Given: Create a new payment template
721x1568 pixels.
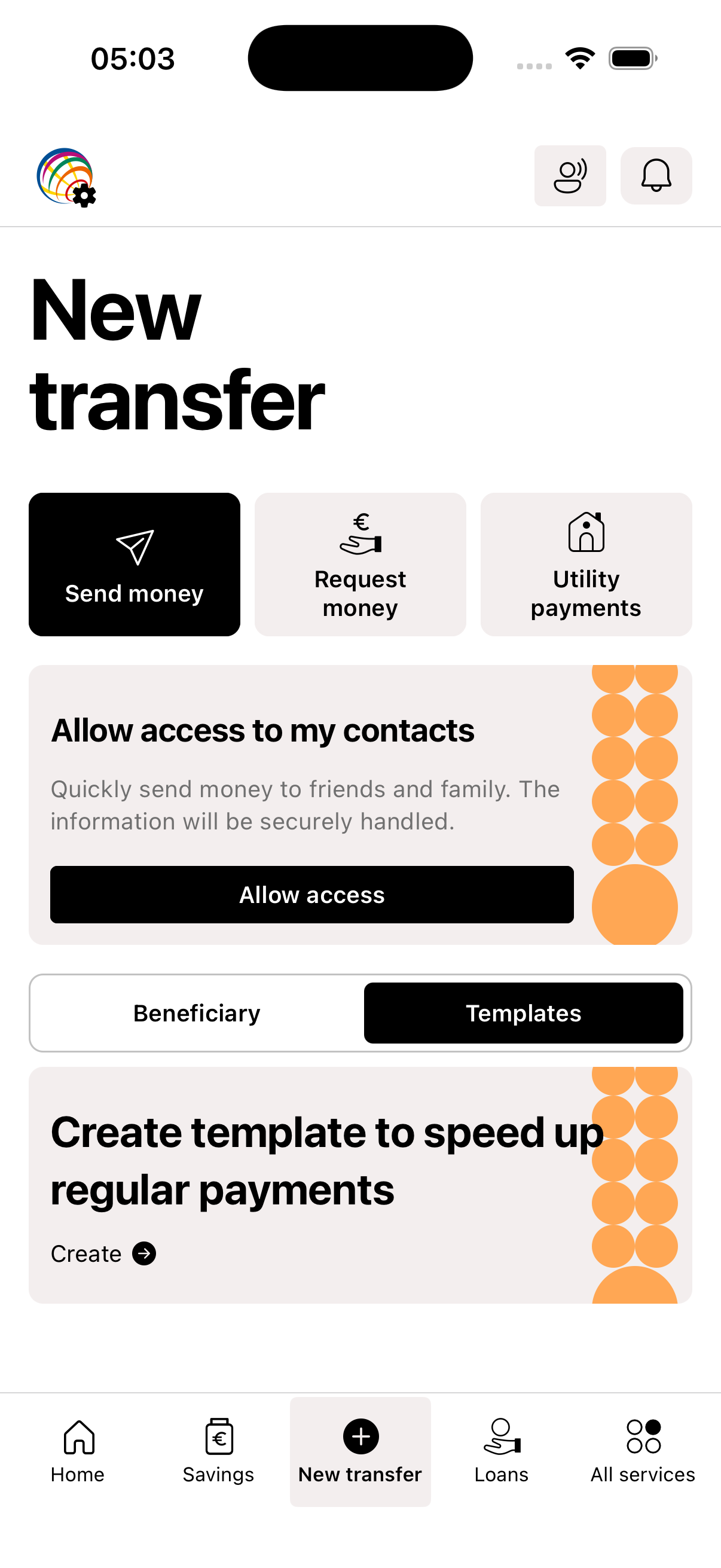Looking at the screenshot, I should [103, 1253].
